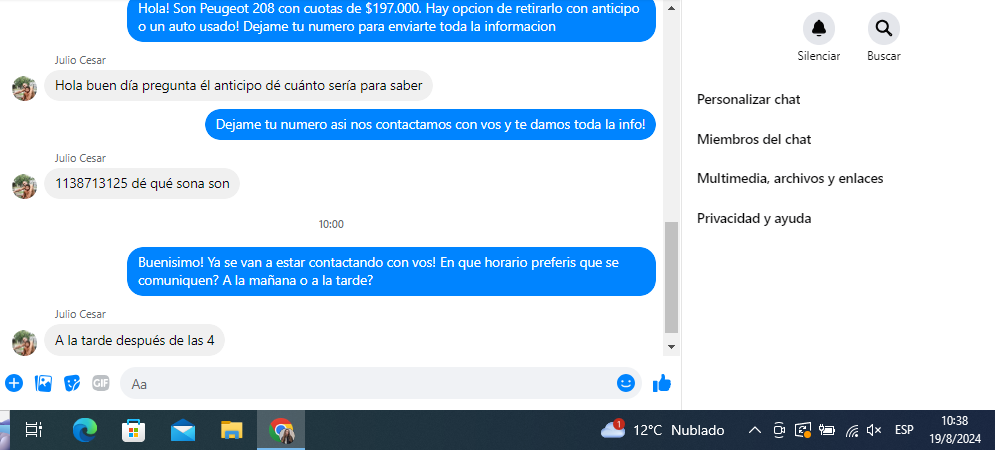Open Microsoft Store from the taskbar
Screen dimensions: 995x450
pyautogui.click(x=134, y=430)
